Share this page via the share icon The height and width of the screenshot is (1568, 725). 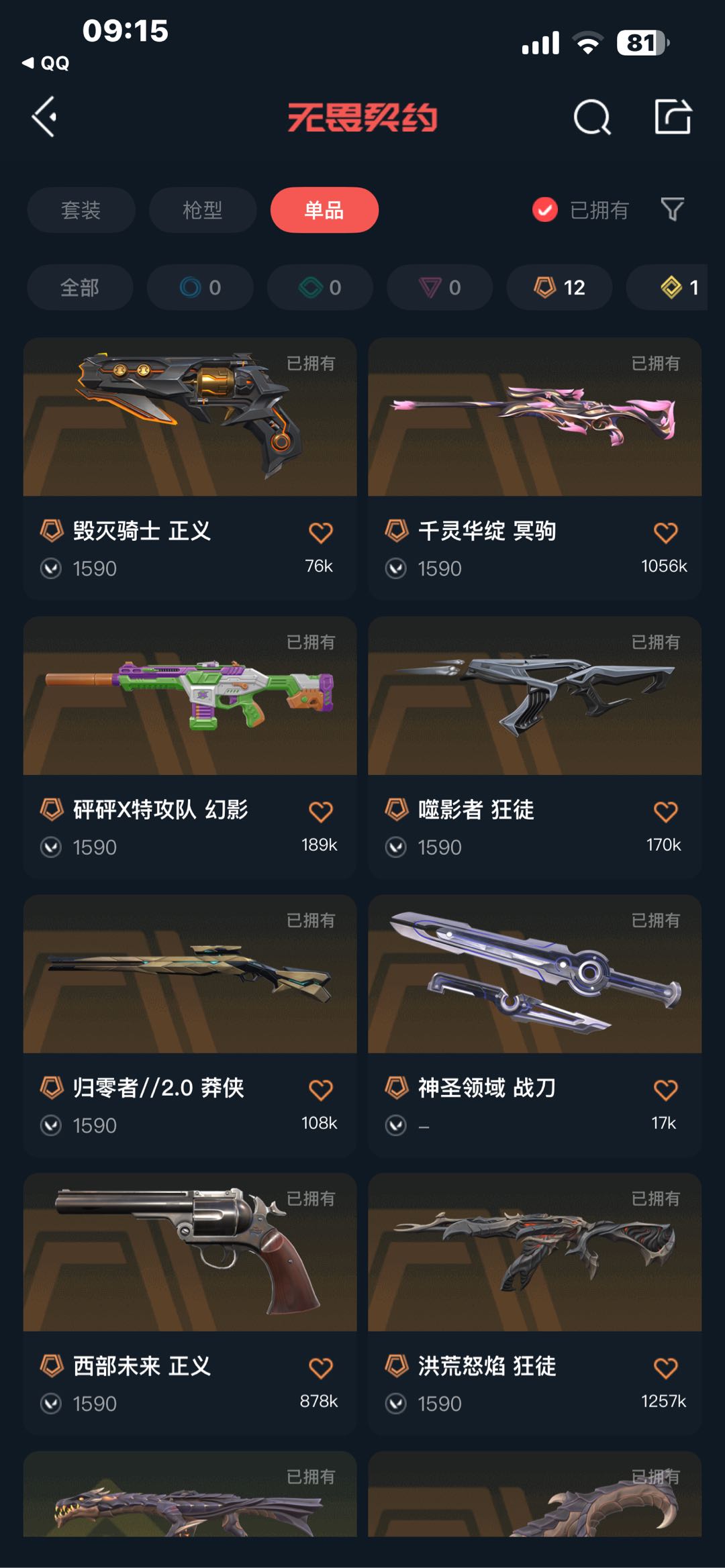(x=673, y=117)
